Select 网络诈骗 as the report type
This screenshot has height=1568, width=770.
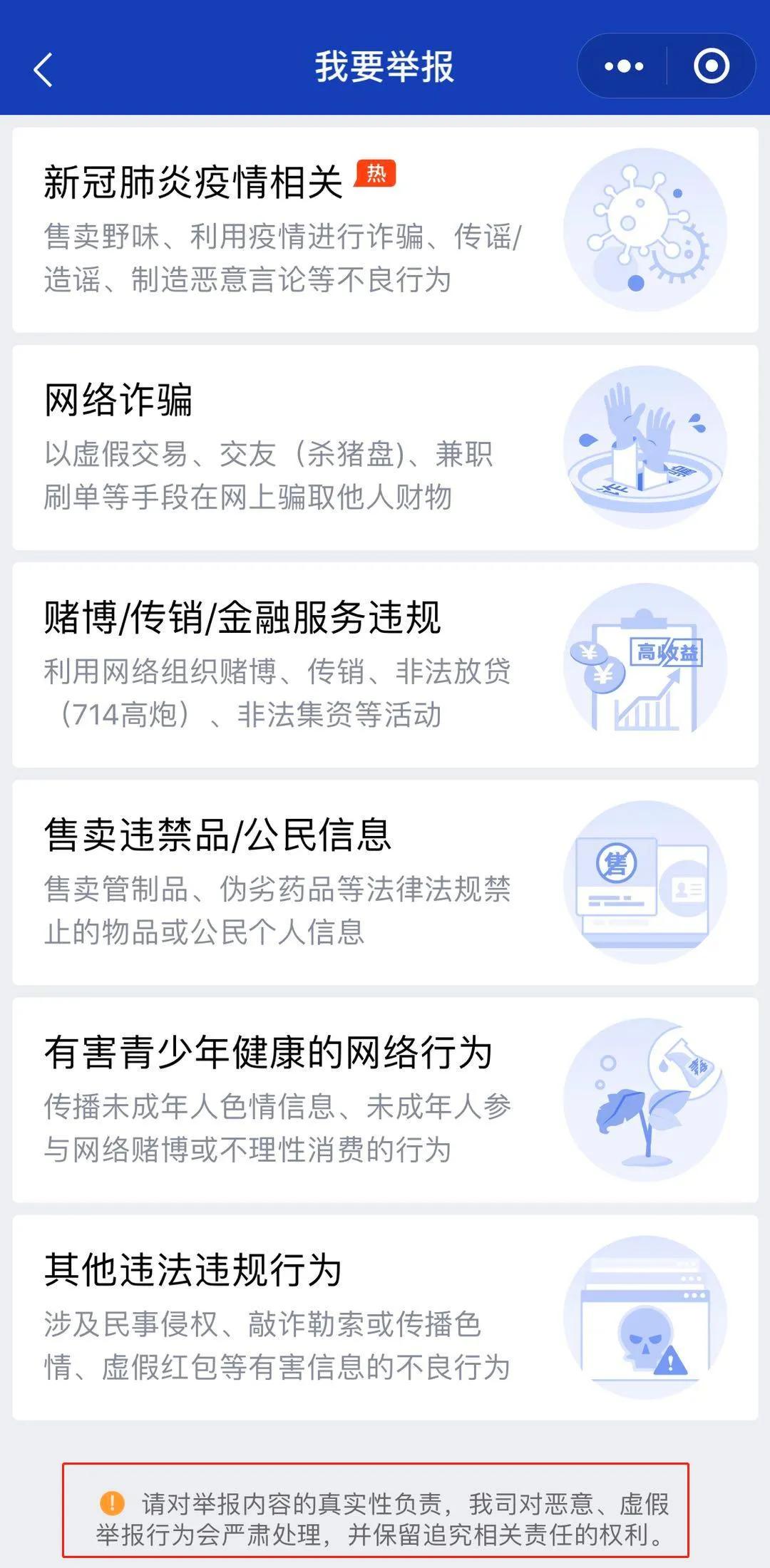[x=385, y=447]
